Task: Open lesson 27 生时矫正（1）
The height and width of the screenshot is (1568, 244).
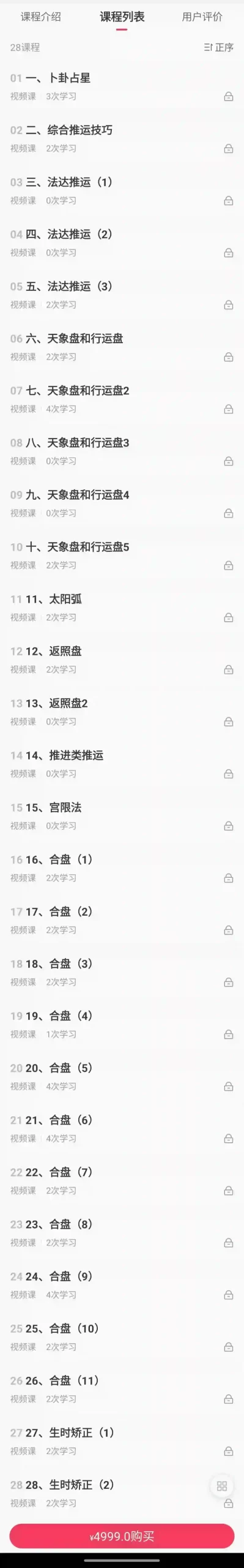Action: click(122, 1441)
